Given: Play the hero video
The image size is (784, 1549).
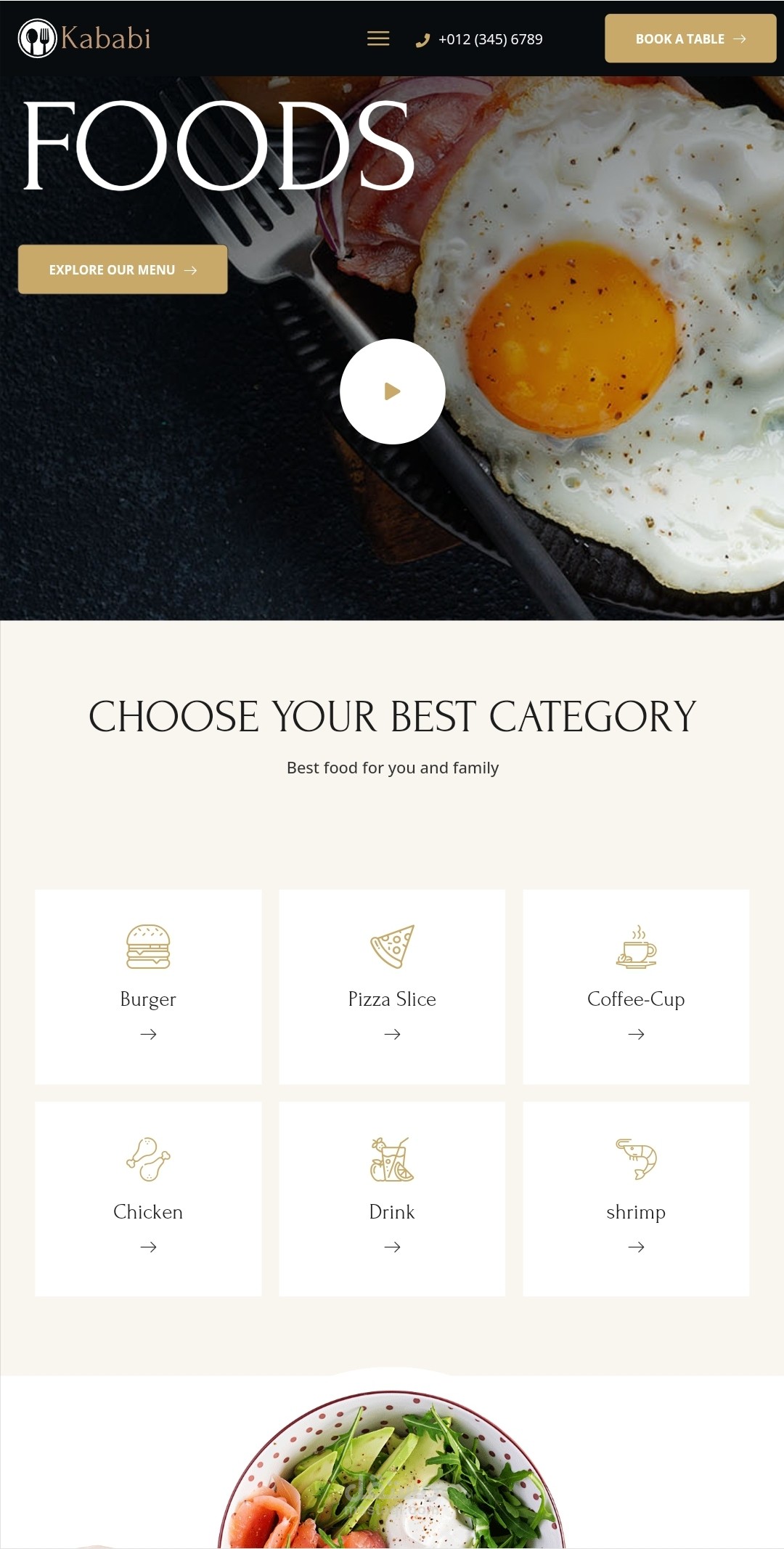Looking at the screenshot, I should point(393,391).
